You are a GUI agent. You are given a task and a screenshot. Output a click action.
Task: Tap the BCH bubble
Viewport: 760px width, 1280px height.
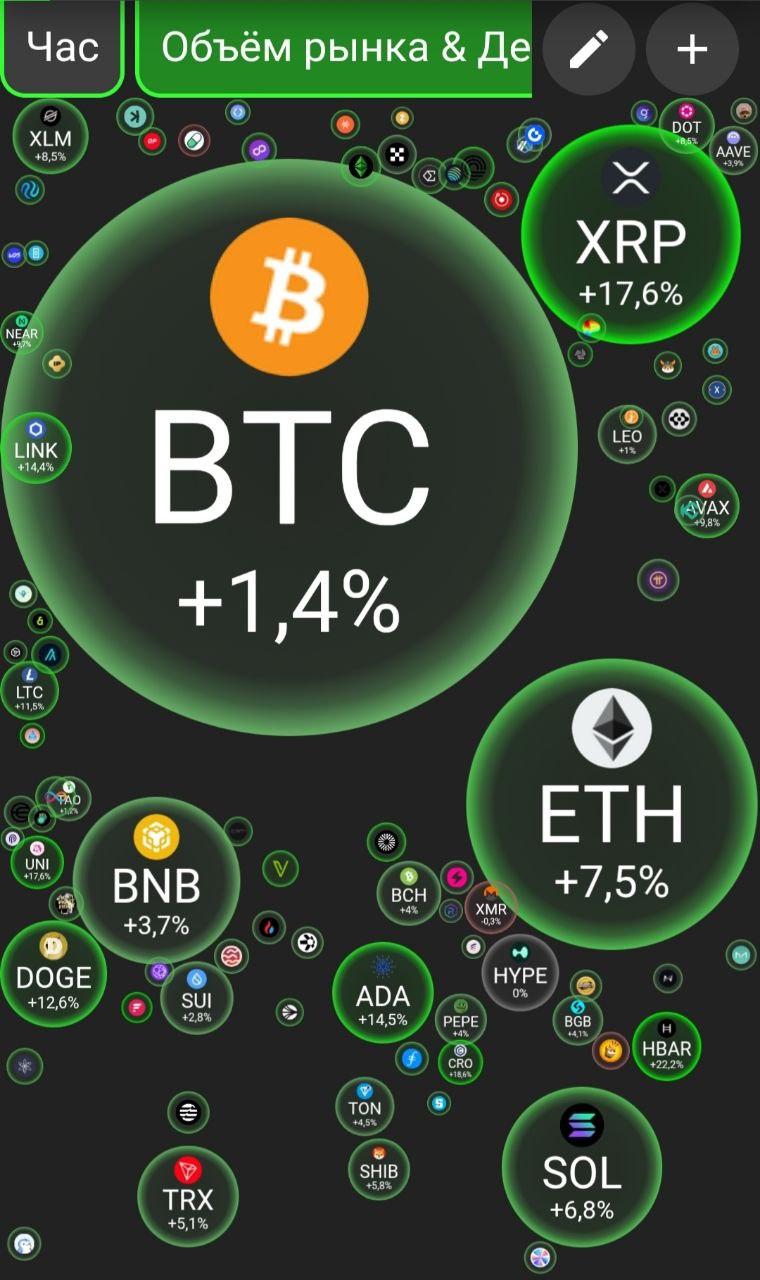coord(408,893)
